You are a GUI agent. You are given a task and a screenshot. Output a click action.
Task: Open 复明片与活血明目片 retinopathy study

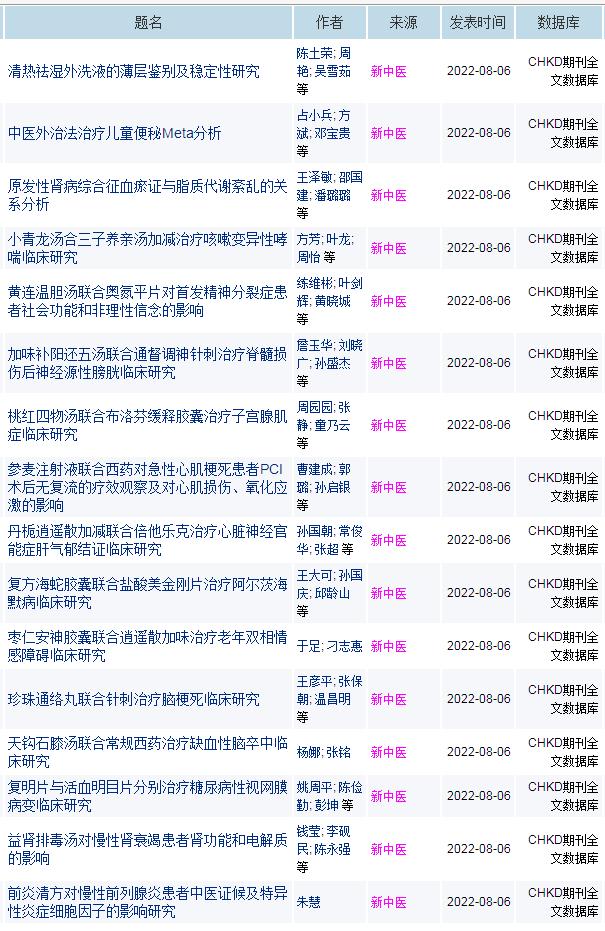point(147,796)
